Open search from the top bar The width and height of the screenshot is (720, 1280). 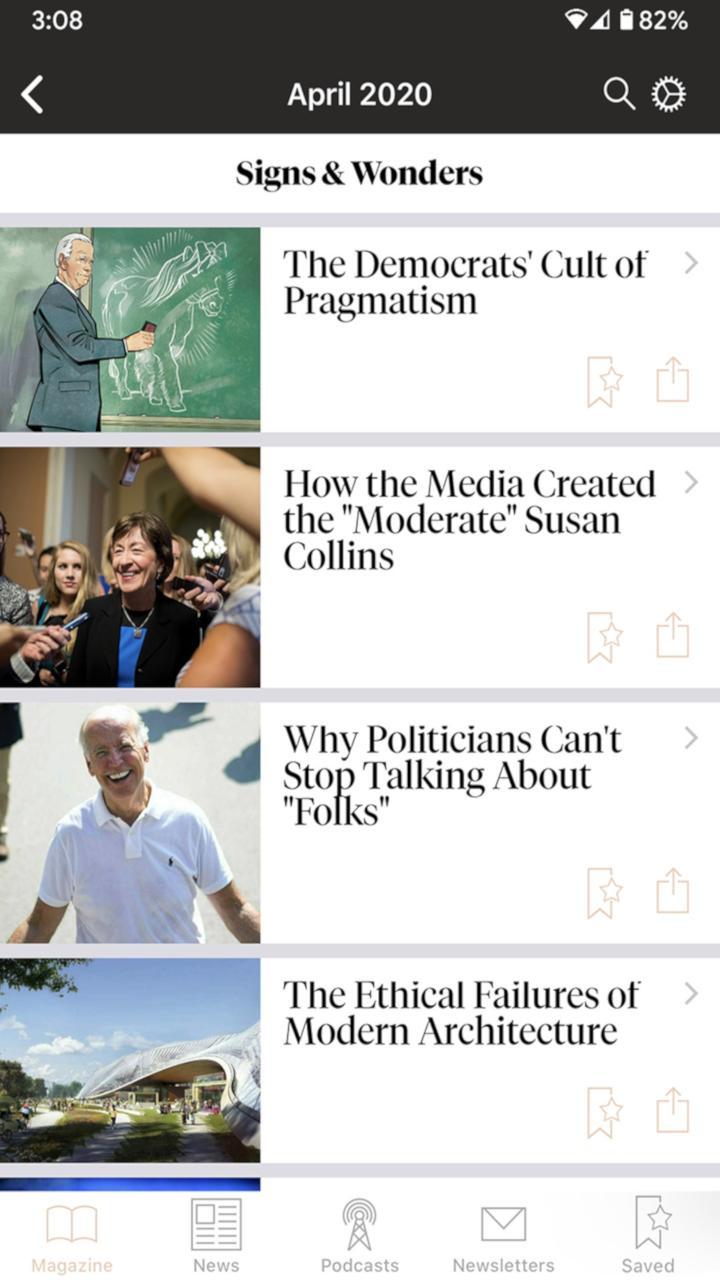[618, 94]
